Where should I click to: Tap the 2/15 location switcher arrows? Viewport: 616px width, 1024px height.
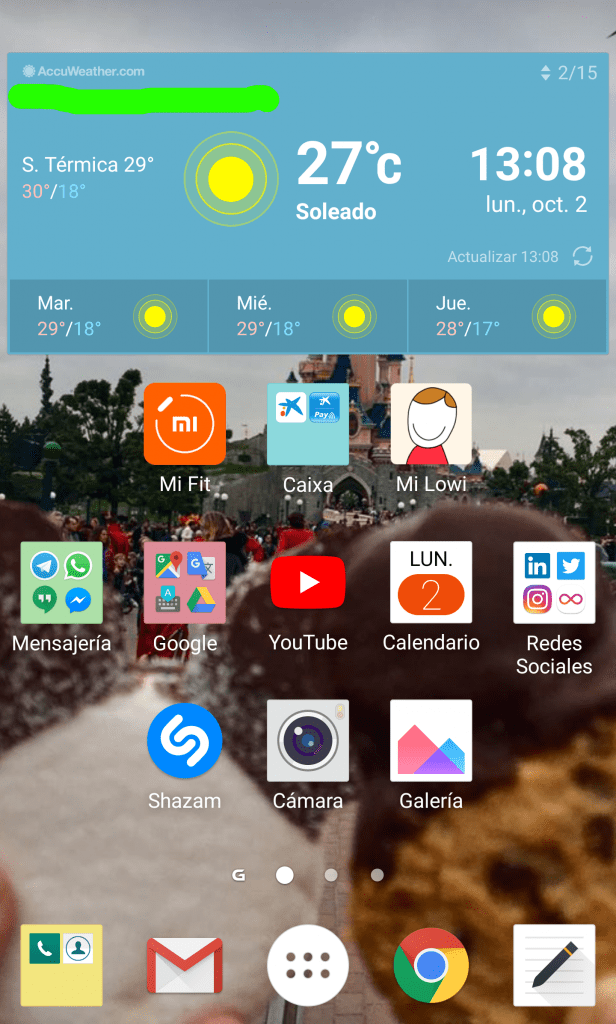point(546,73)
